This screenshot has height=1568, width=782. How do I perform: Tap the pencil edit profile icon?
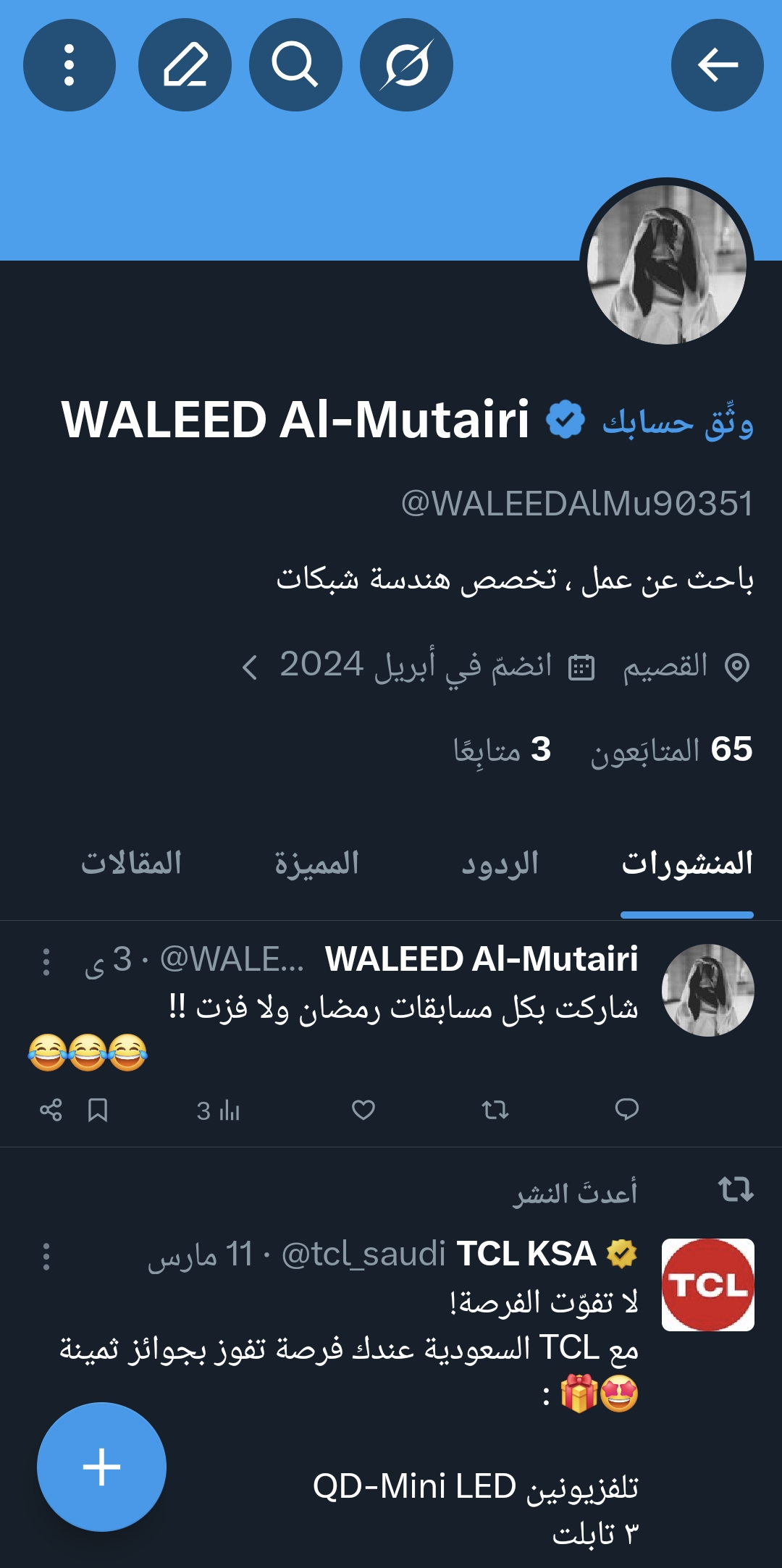[185, 65]
